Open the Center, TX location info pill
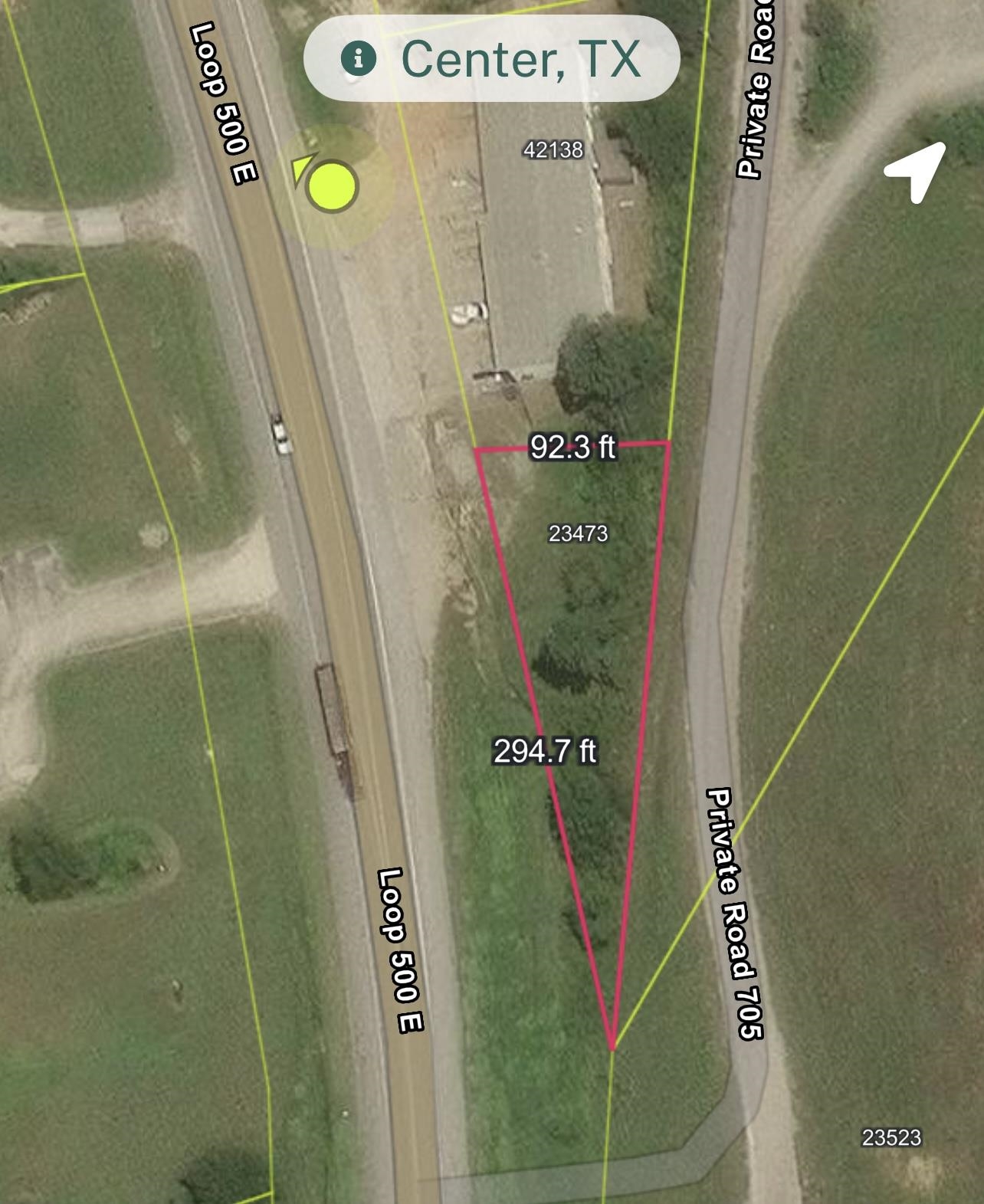 491,59
